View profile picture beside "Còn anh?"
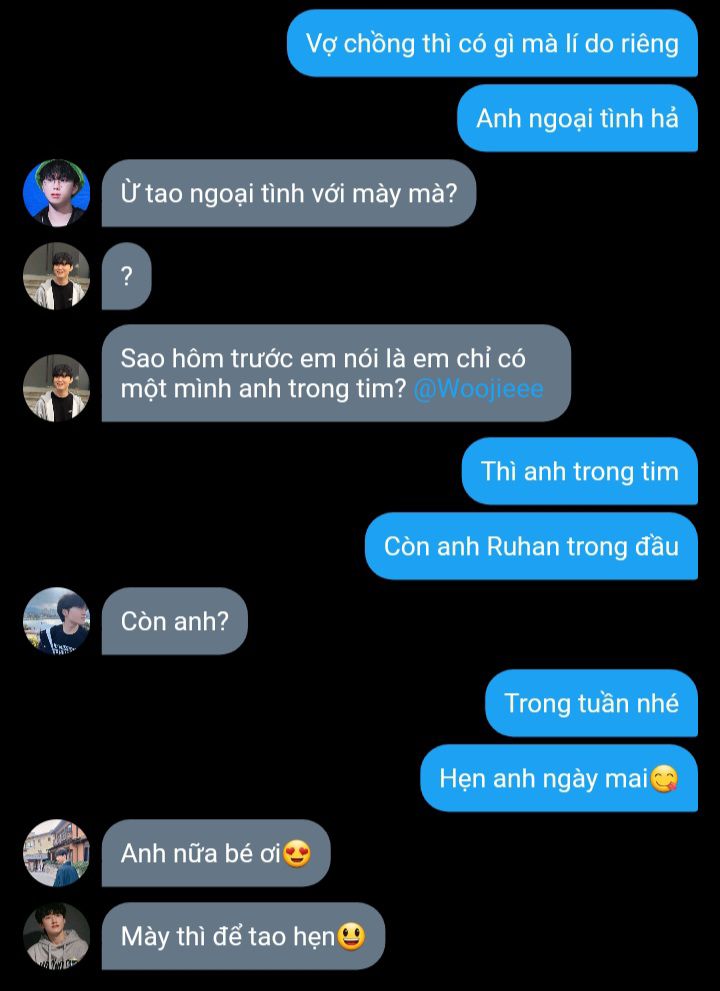This screenshot has height=991, width=720. click(x=57, y=621)
